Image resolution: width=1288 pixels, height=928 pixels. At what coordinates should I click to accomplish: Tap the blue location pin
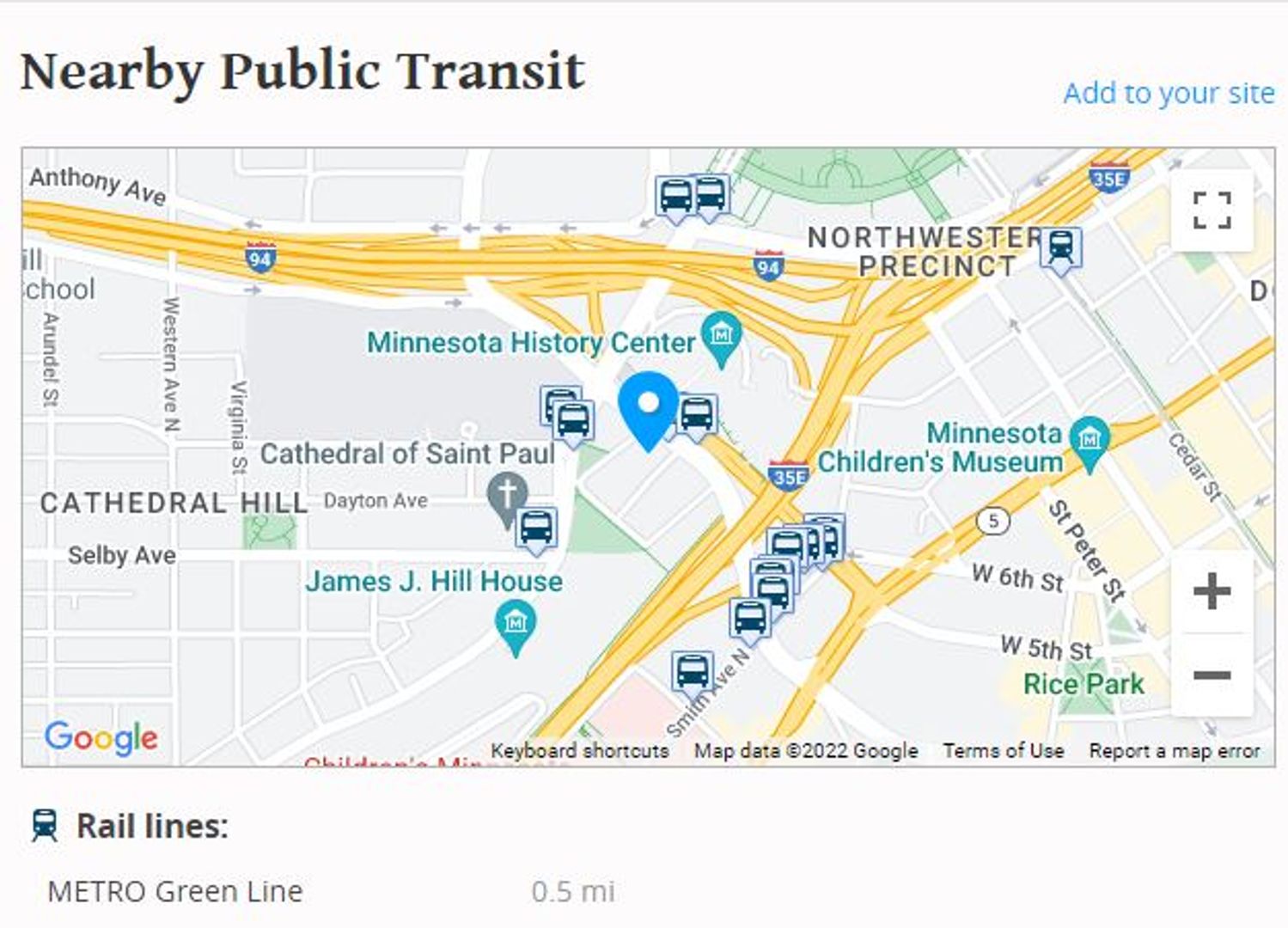(x=649, y=406)
